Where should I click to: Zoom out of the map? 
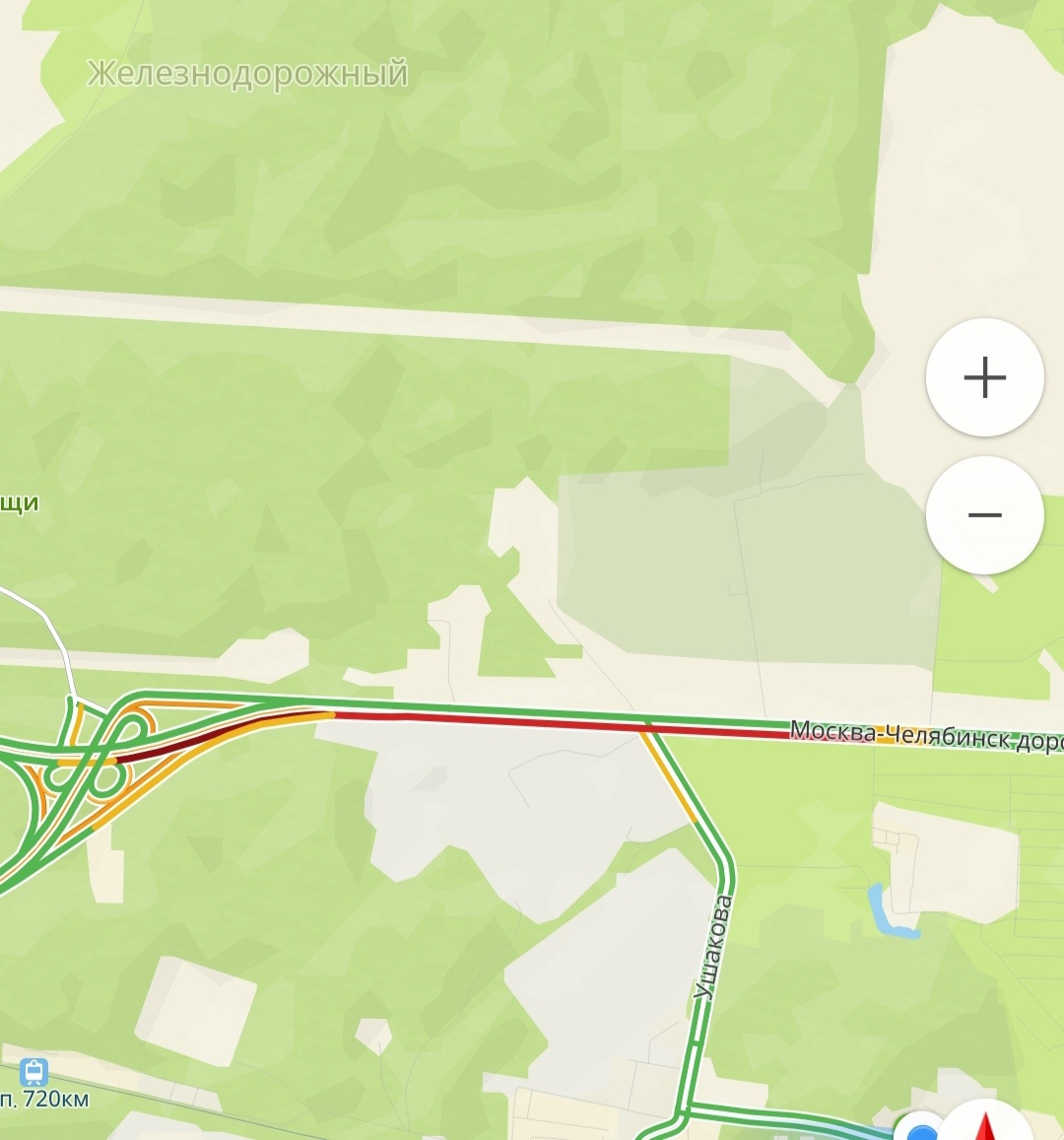tap(984, 515)
